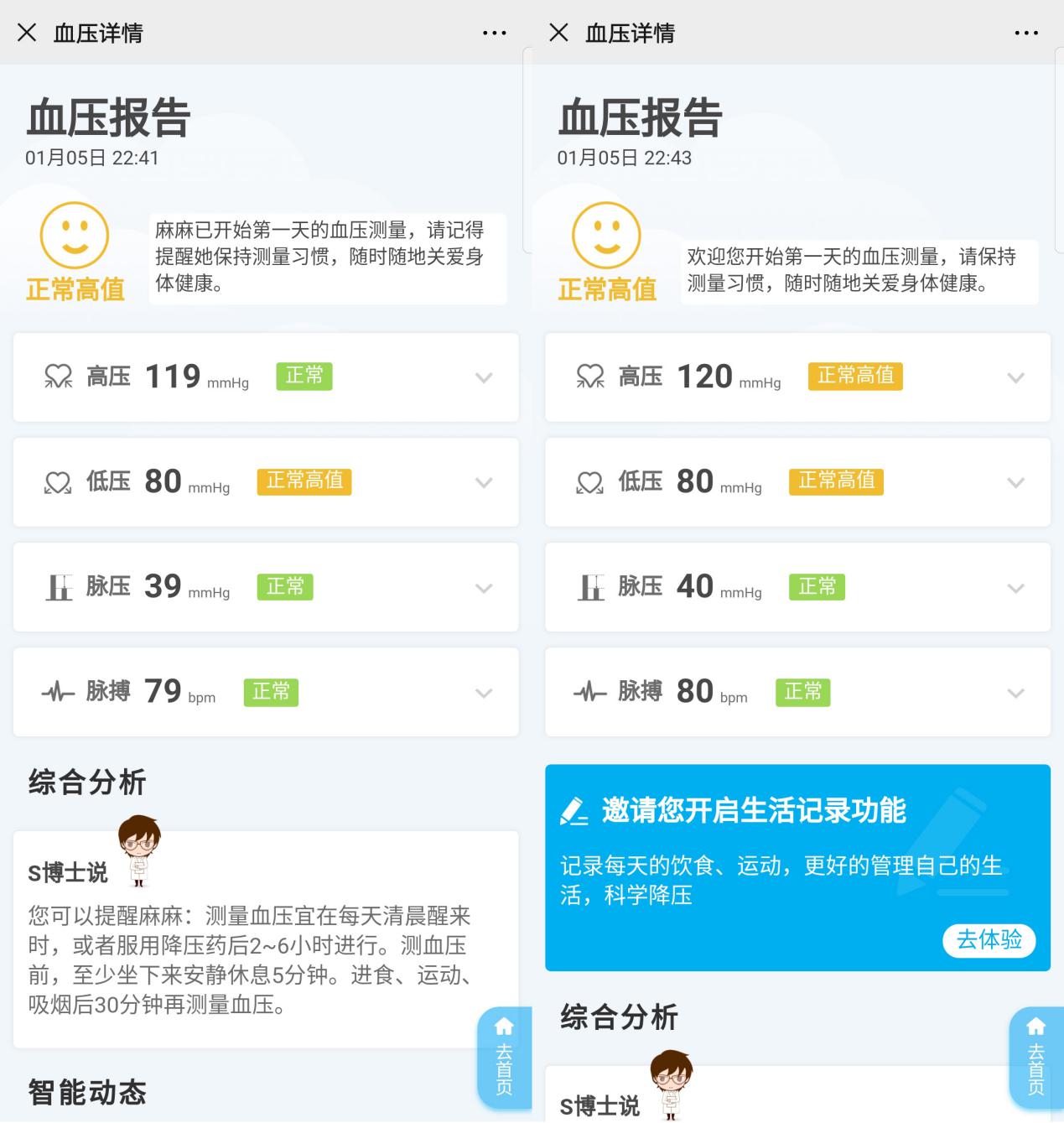Expand the 高压 119 mmHg details
The width and height of the screenshot is (1064, 1123).
coord(485,378)
